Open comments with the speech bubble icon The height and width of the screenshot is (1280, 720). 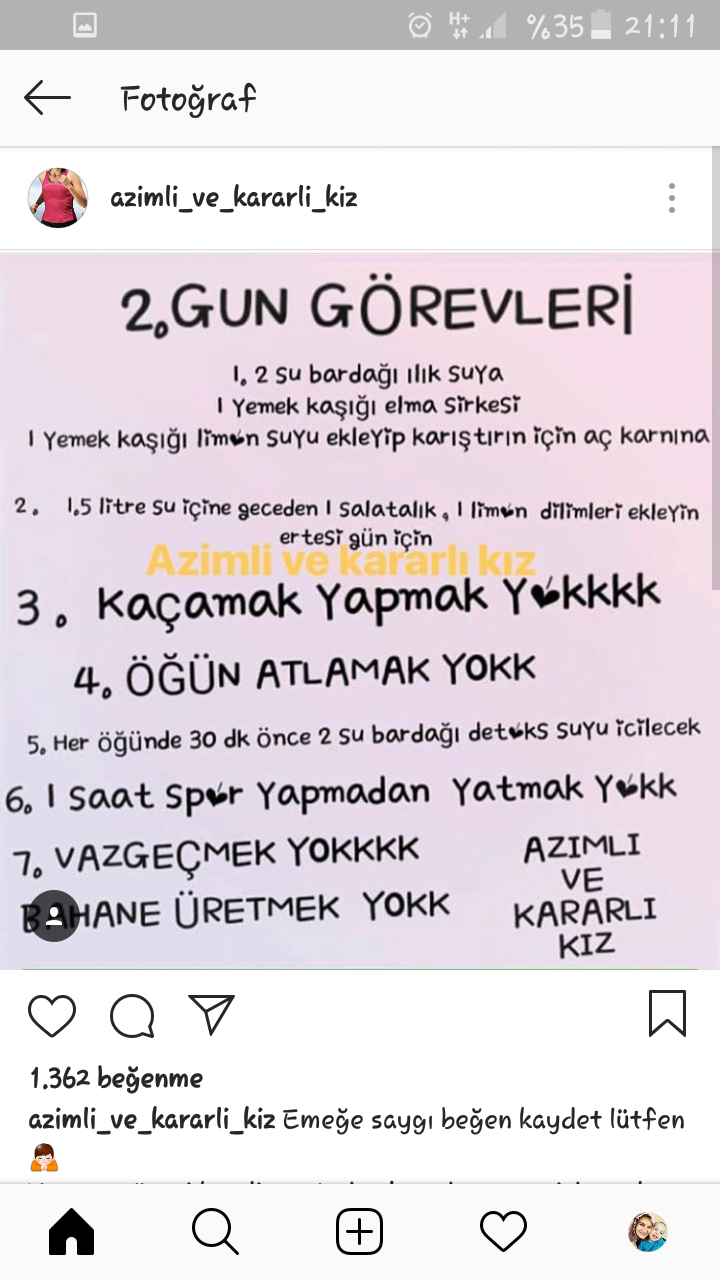pyautogui.click(x=132, y=1016)
